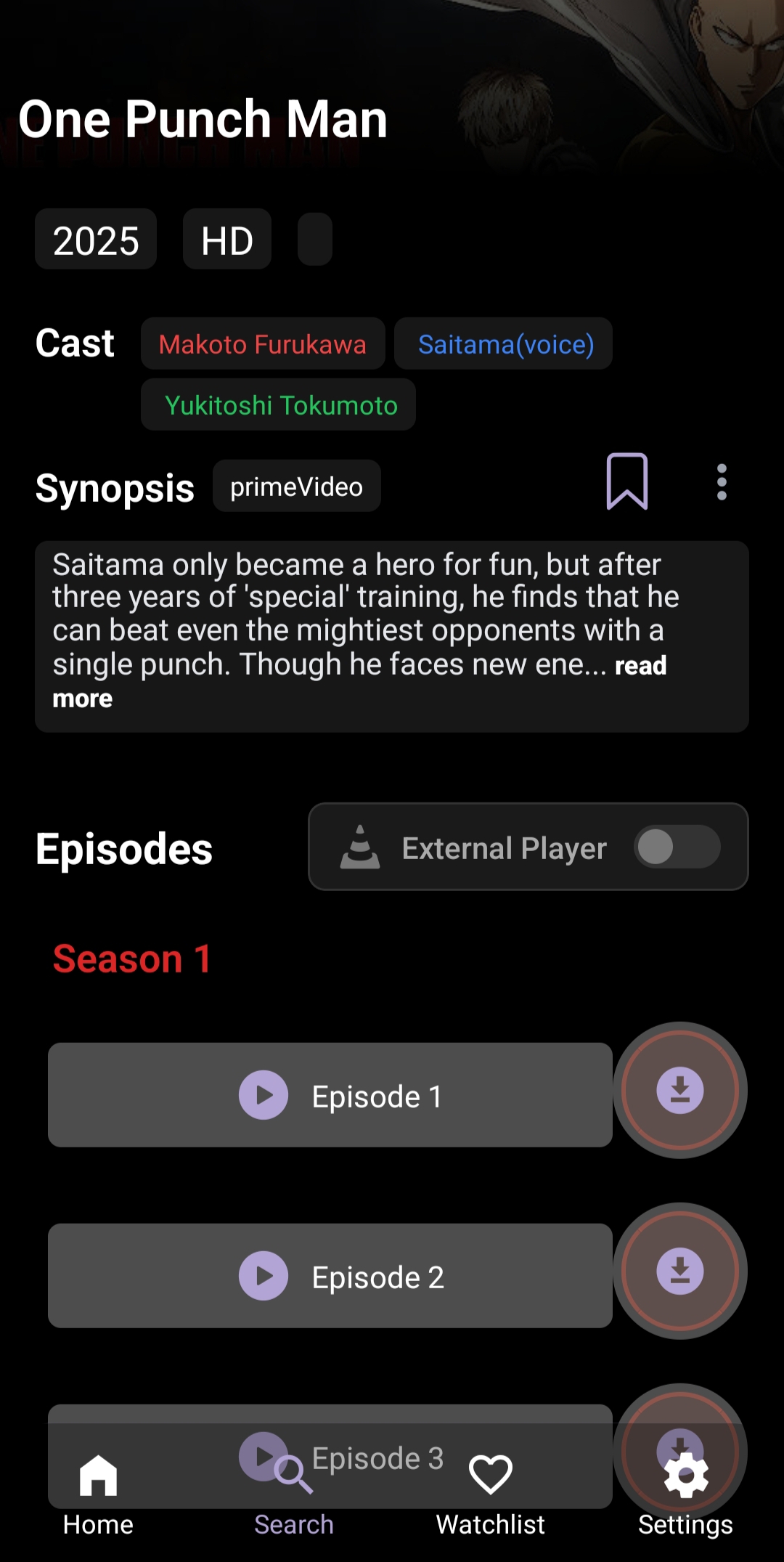Tap the Makoto Furukawa cast chip

(263, 344)
